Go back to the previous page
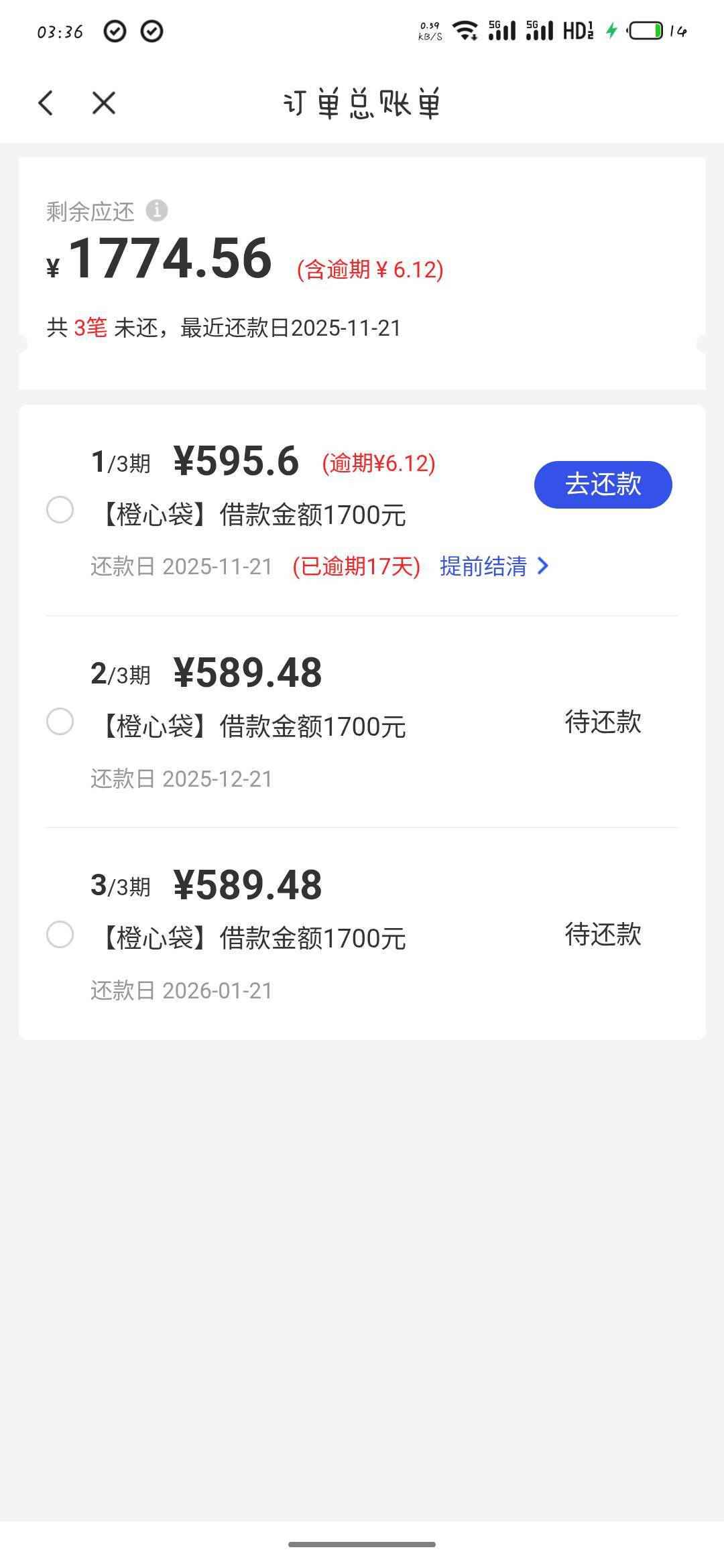This screenshot has height=1568, width=724. pos(46,103)
